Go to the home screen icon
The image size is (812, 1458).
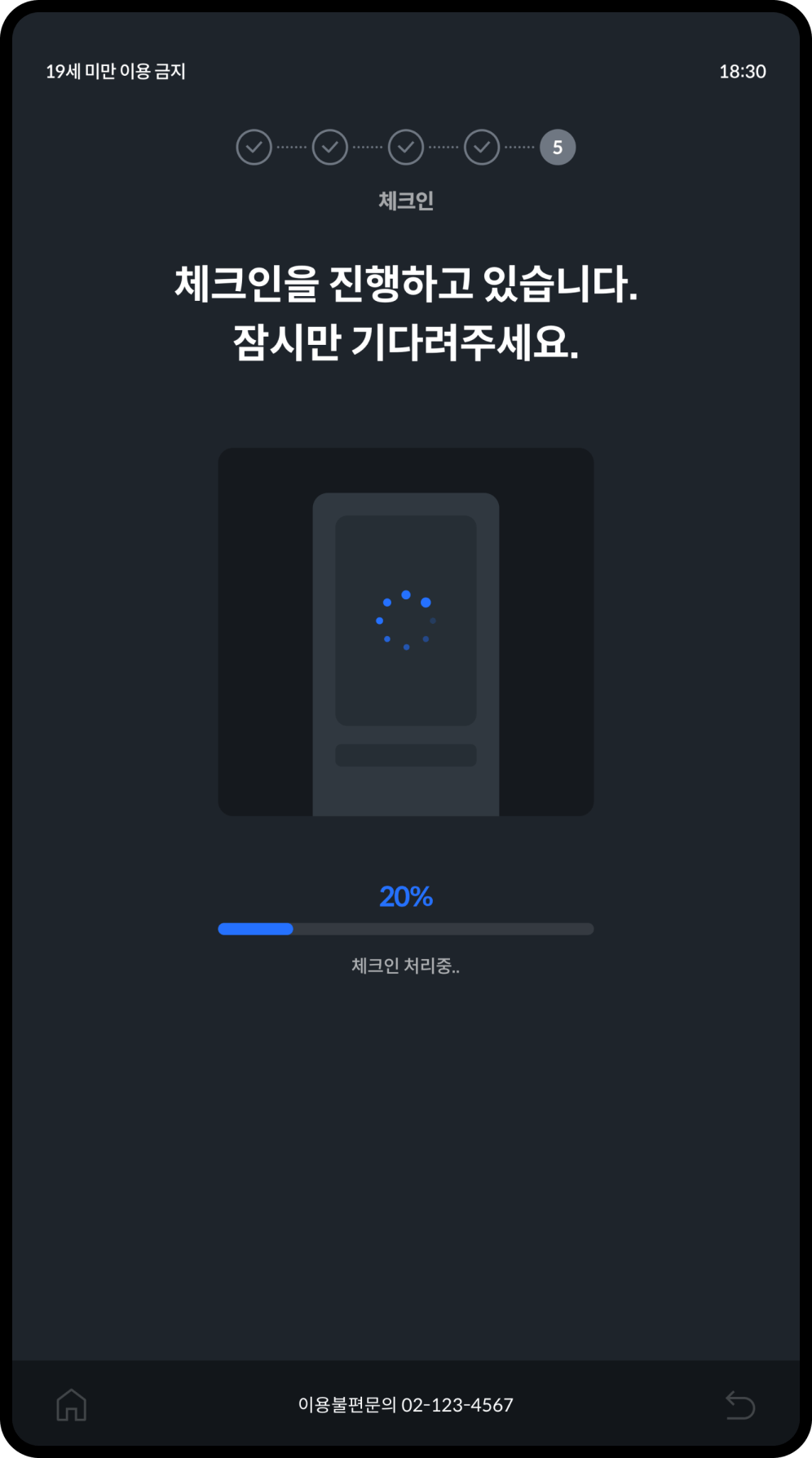(x=72, y=1404)
